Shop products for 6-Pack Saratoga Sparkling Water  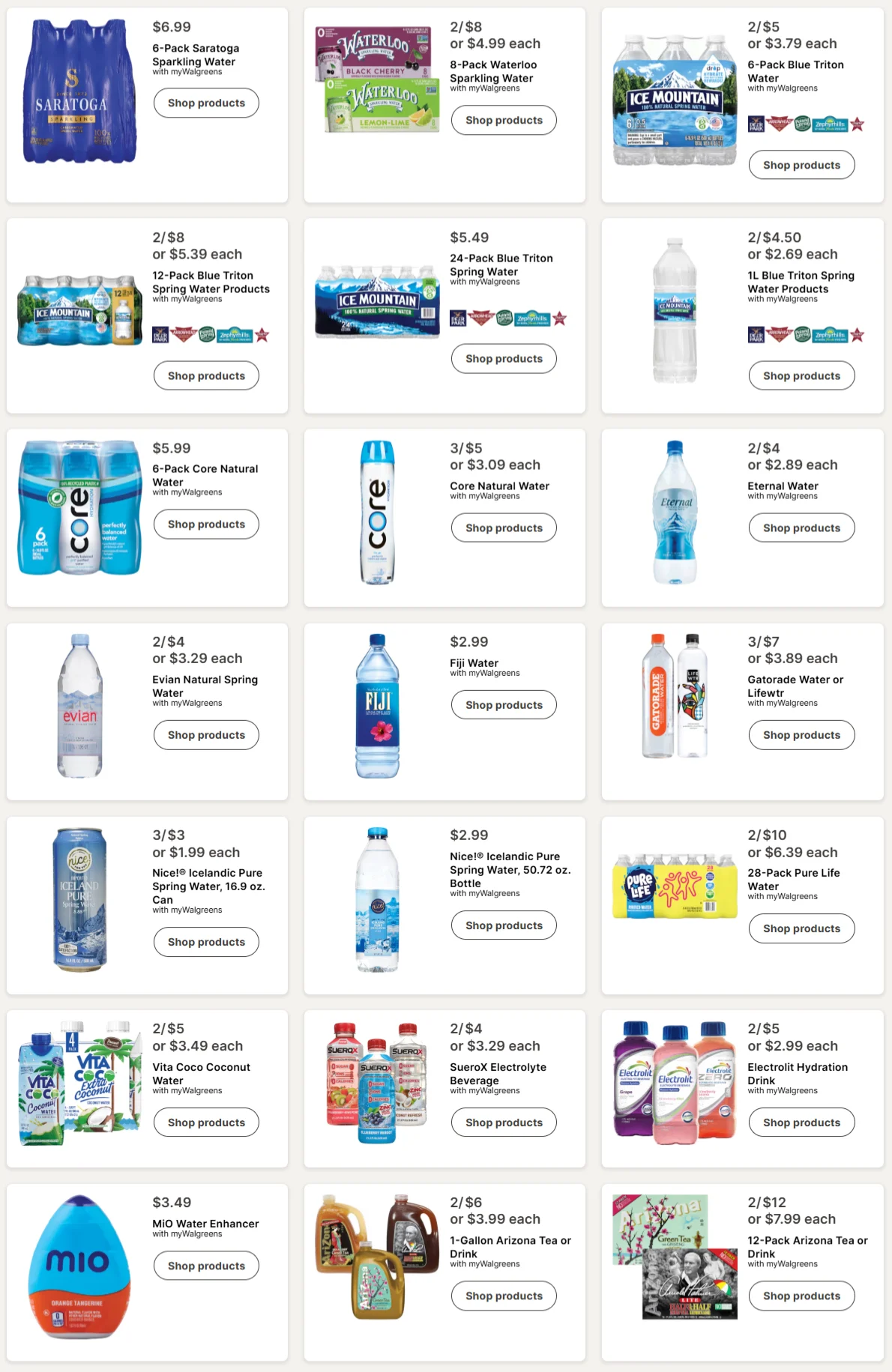coord(206,103)
